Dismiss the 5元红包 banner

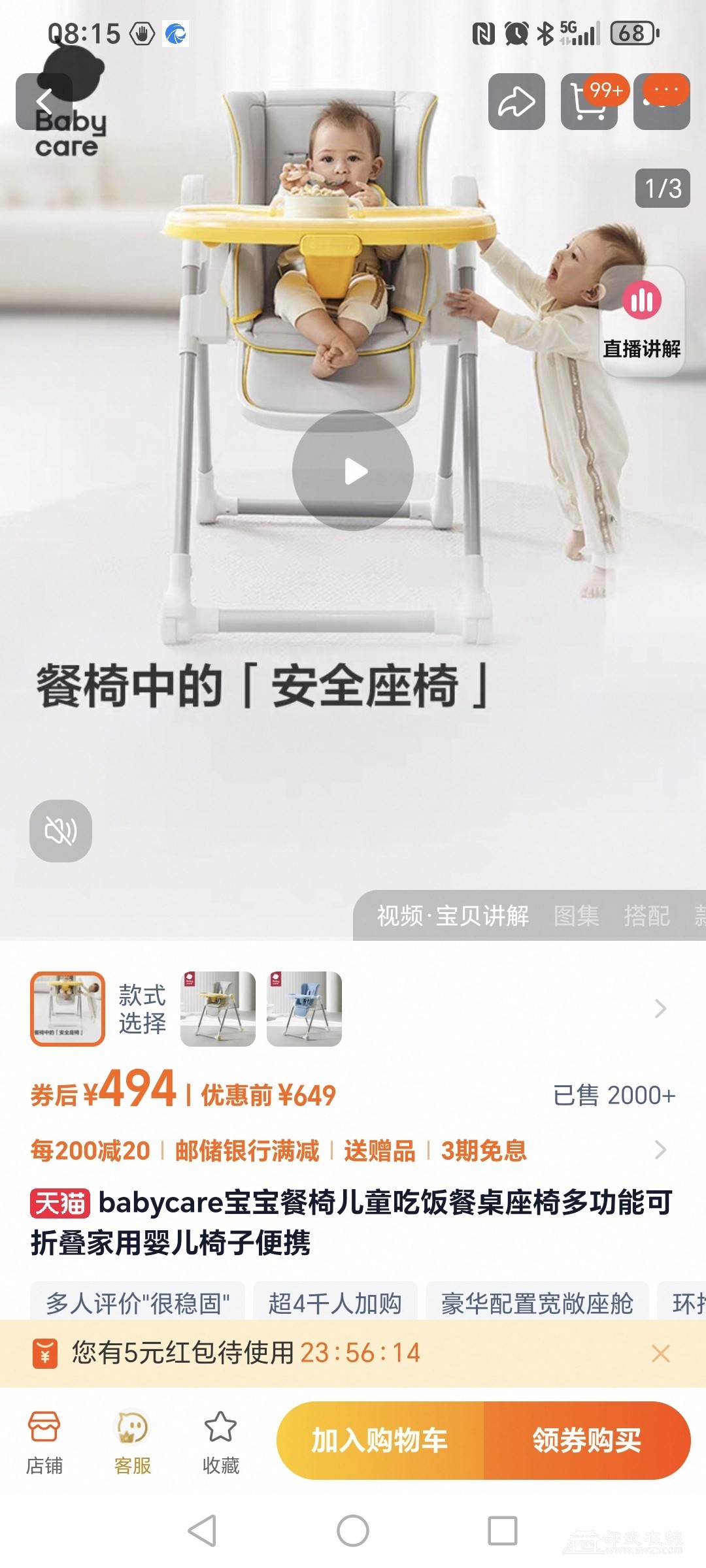pos(661,1353)
